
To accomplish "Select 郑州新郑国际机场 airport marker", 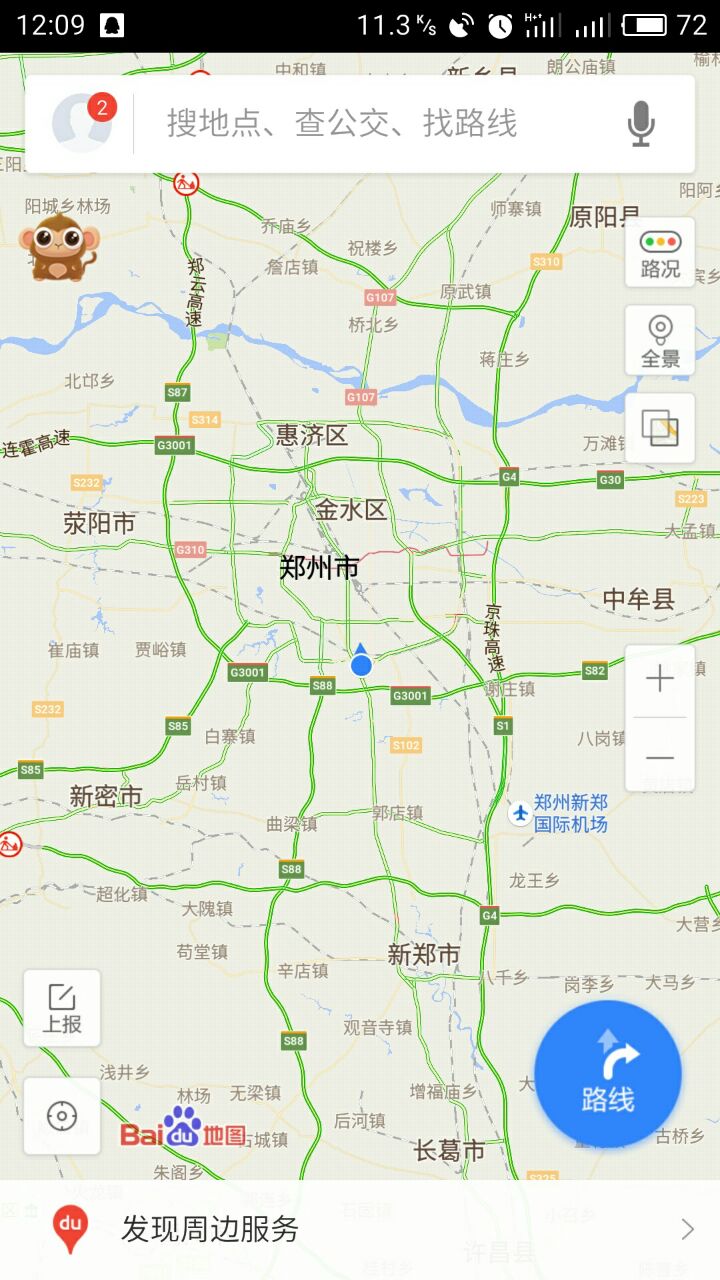I will click(520, 813).
